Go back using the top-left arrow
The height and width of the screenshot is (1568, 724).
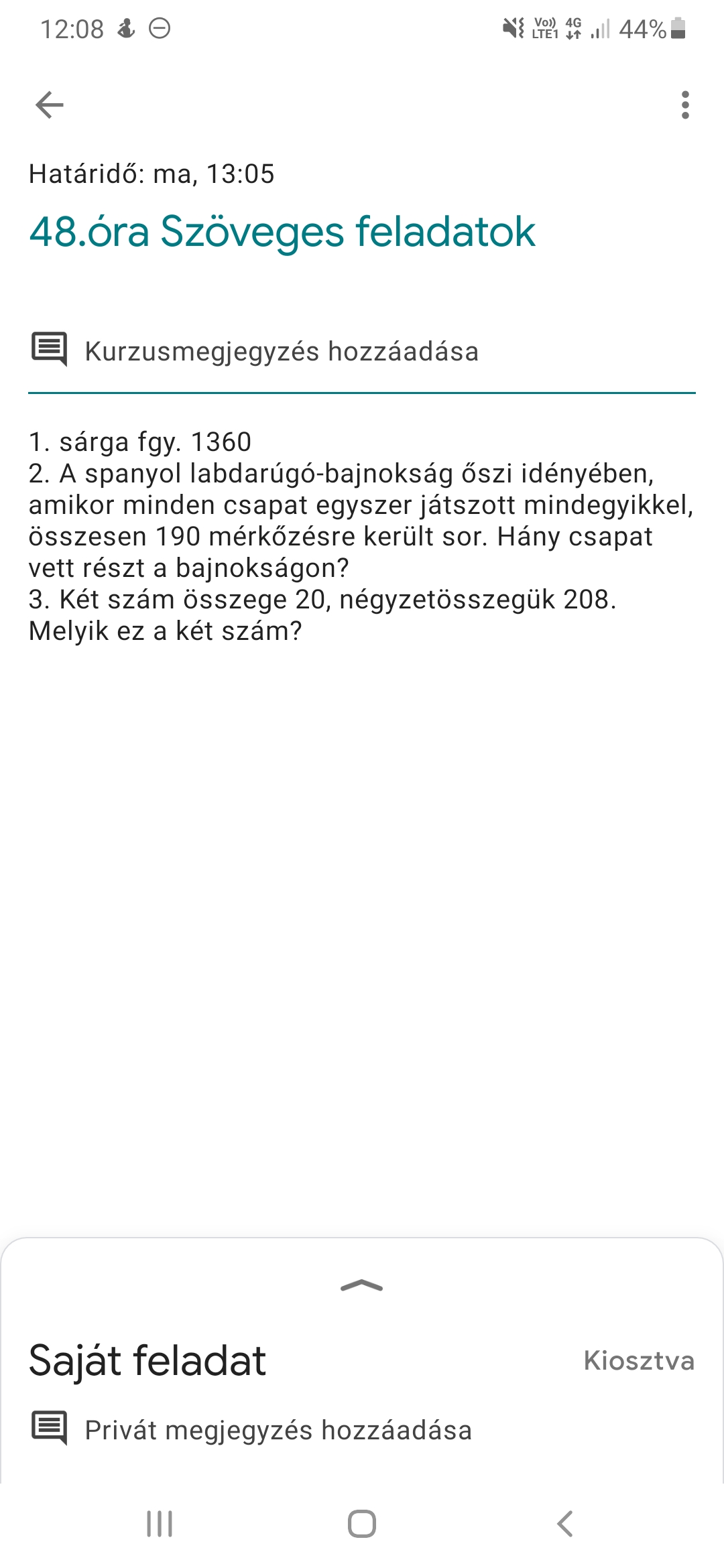point(49,105)
